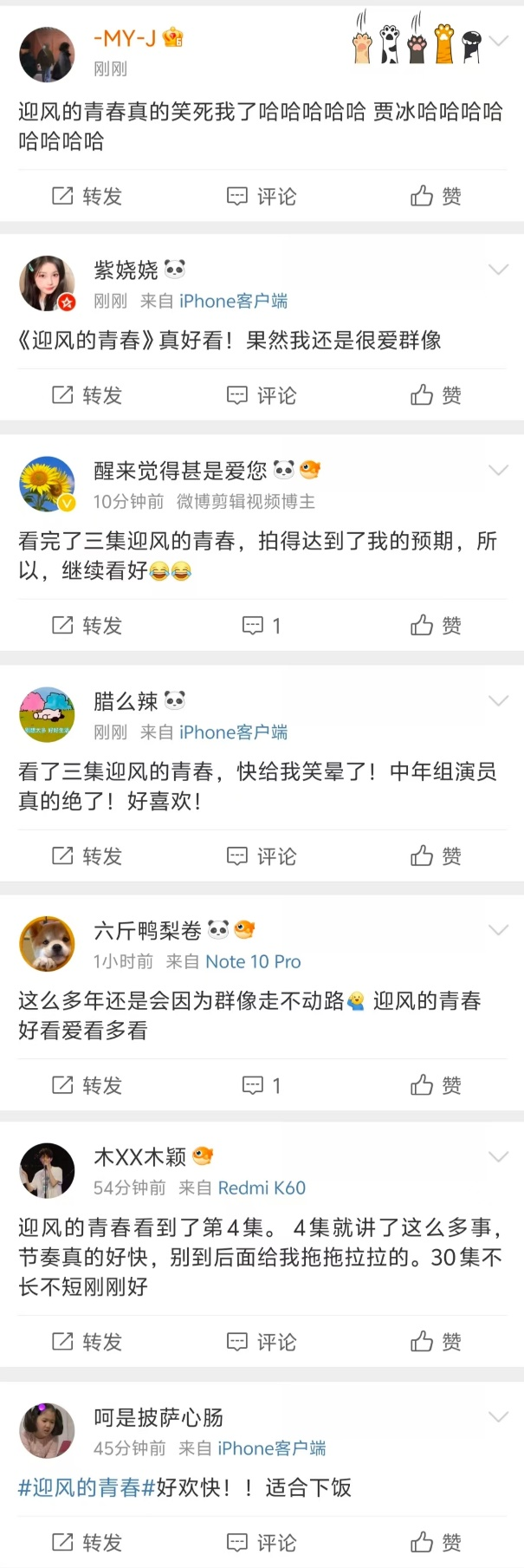Open 紫娆娆's profile avatar

click(47, 283)
